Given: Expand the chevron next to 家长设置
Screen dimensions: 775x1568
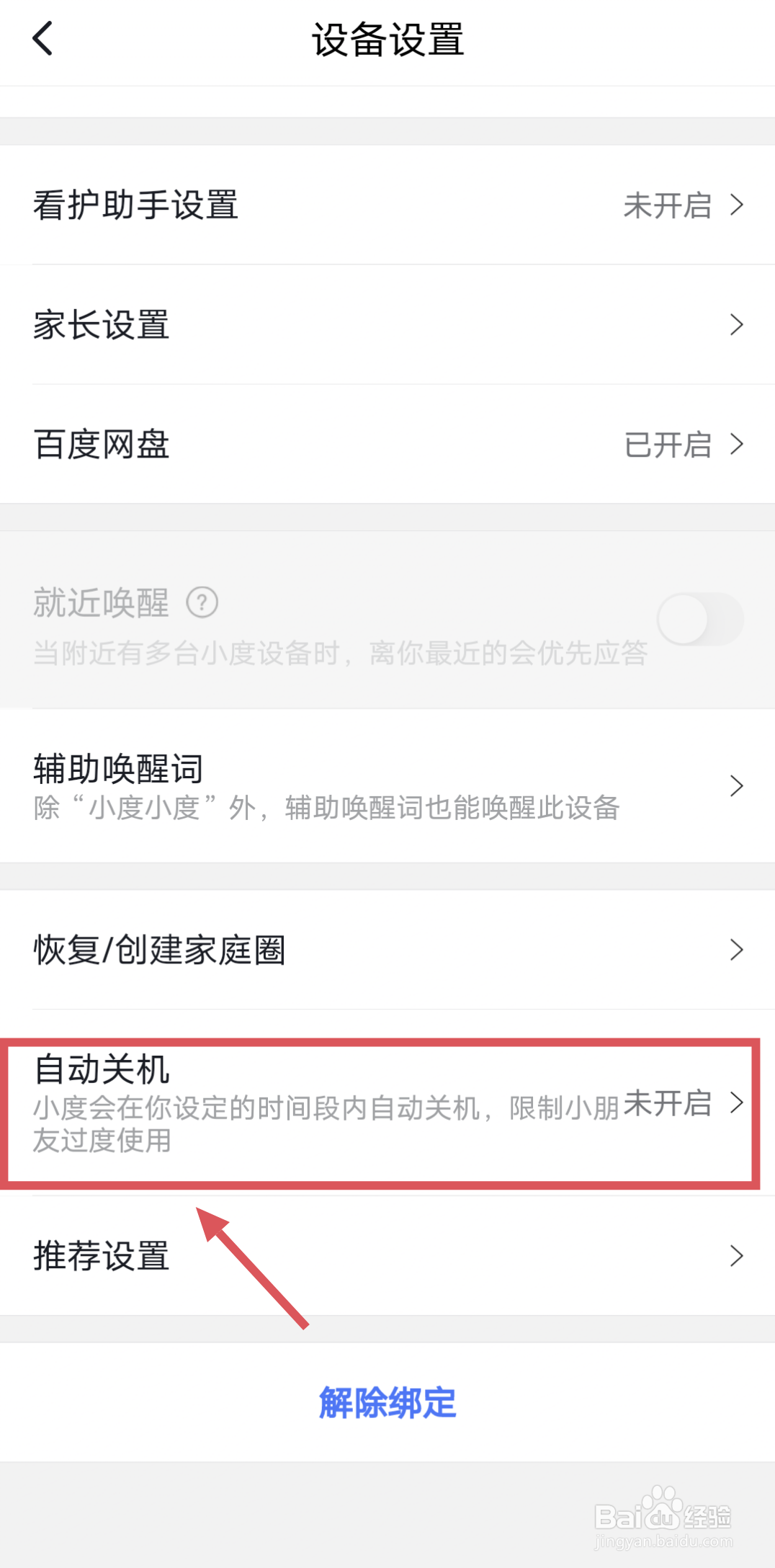Looking at the screenshot, I should point(736,325).
